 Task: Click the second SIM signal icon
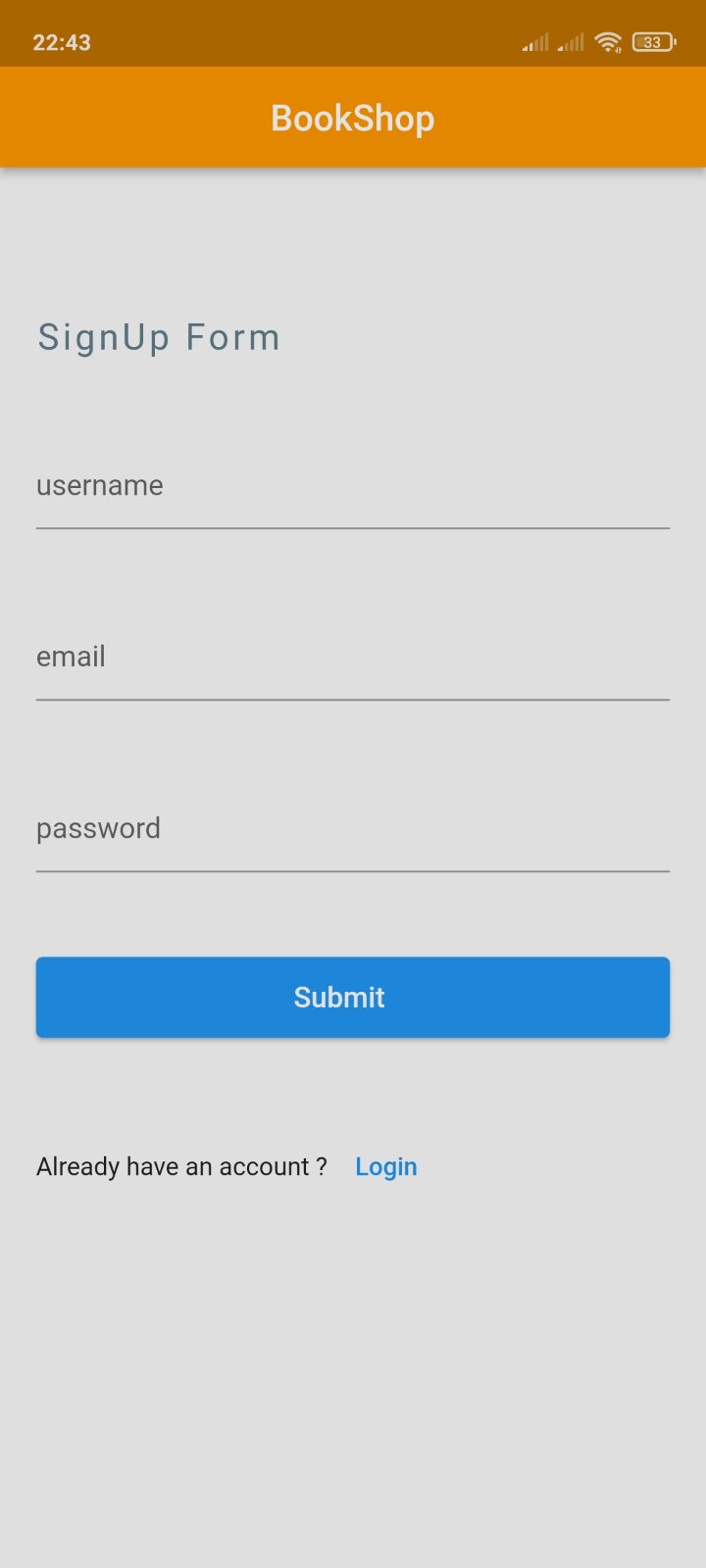click(x=572, y=42)
